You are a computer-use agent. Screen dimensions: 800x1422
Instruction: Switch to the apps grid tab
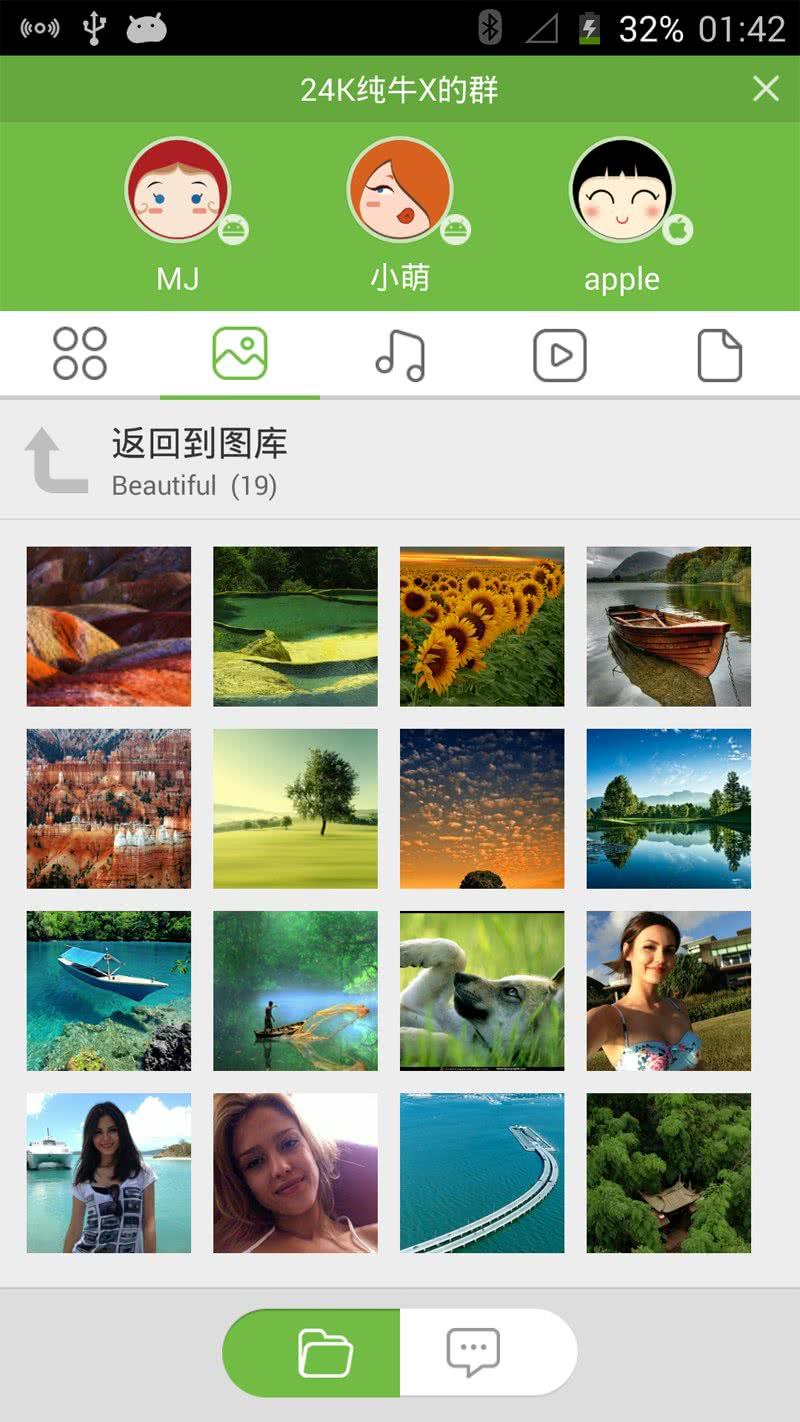point(80,354)
